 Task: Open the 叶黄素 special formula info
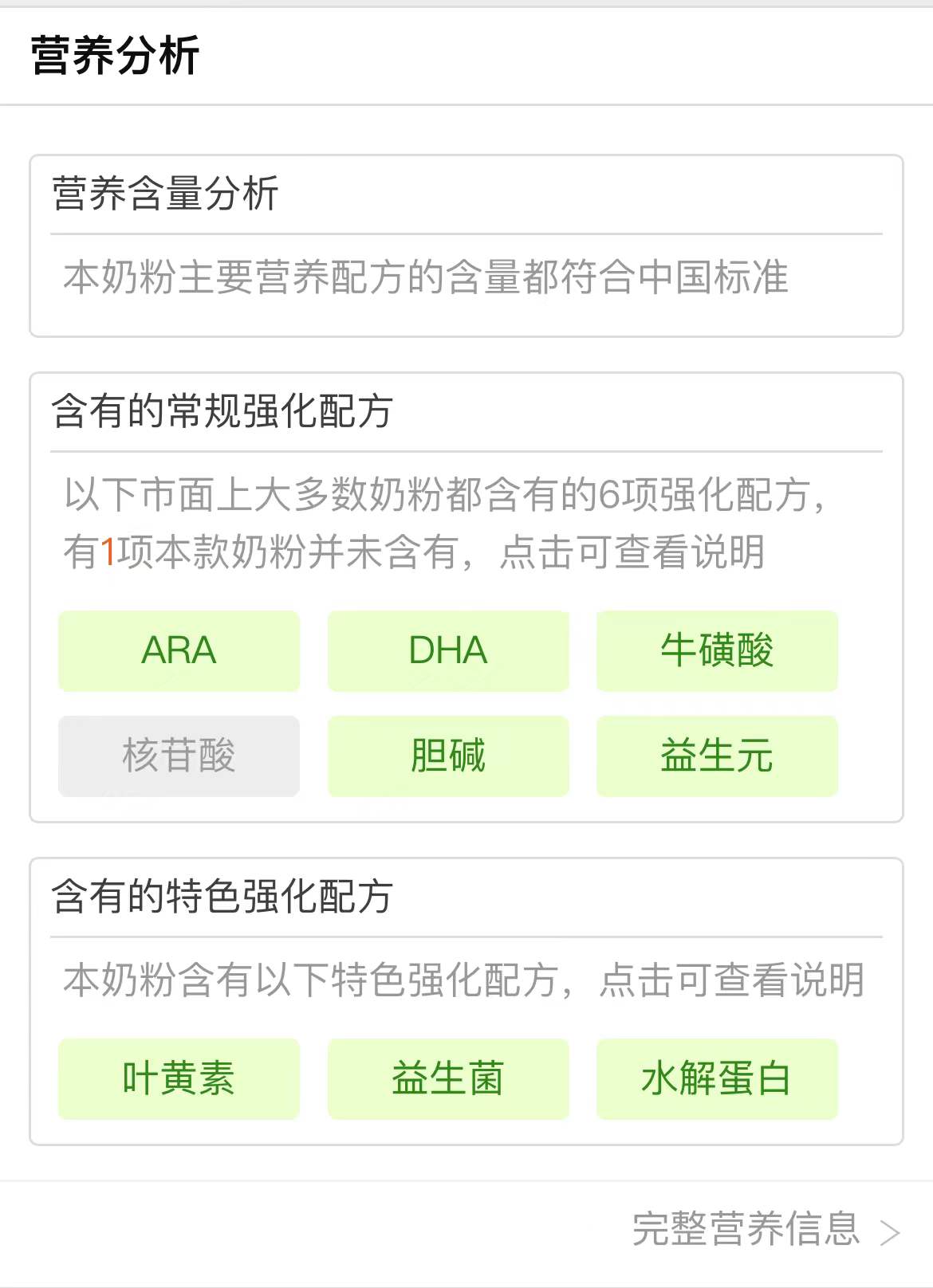(179, 1078)
